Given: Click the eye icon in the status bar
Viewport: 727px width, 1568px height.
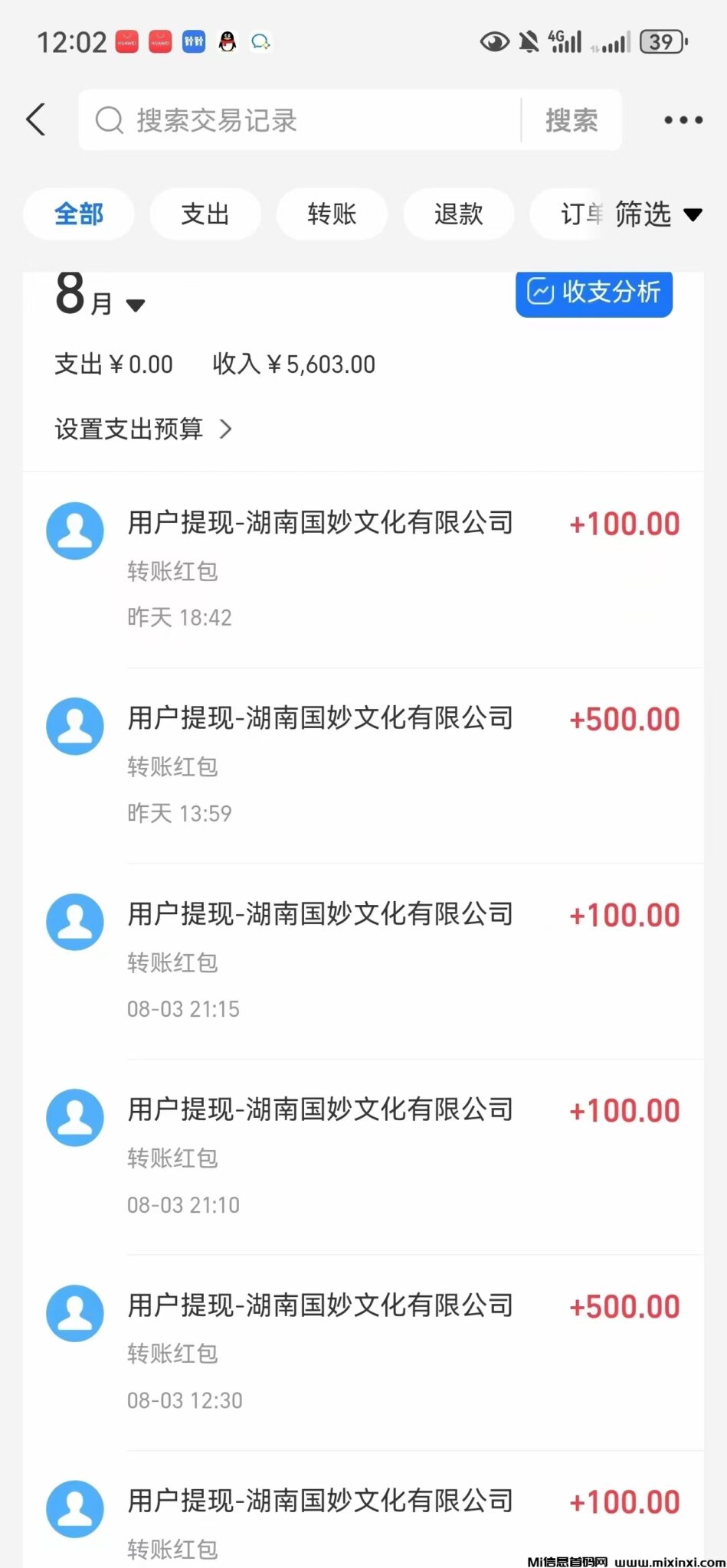Looking at the screenshot, I should 495,41.
